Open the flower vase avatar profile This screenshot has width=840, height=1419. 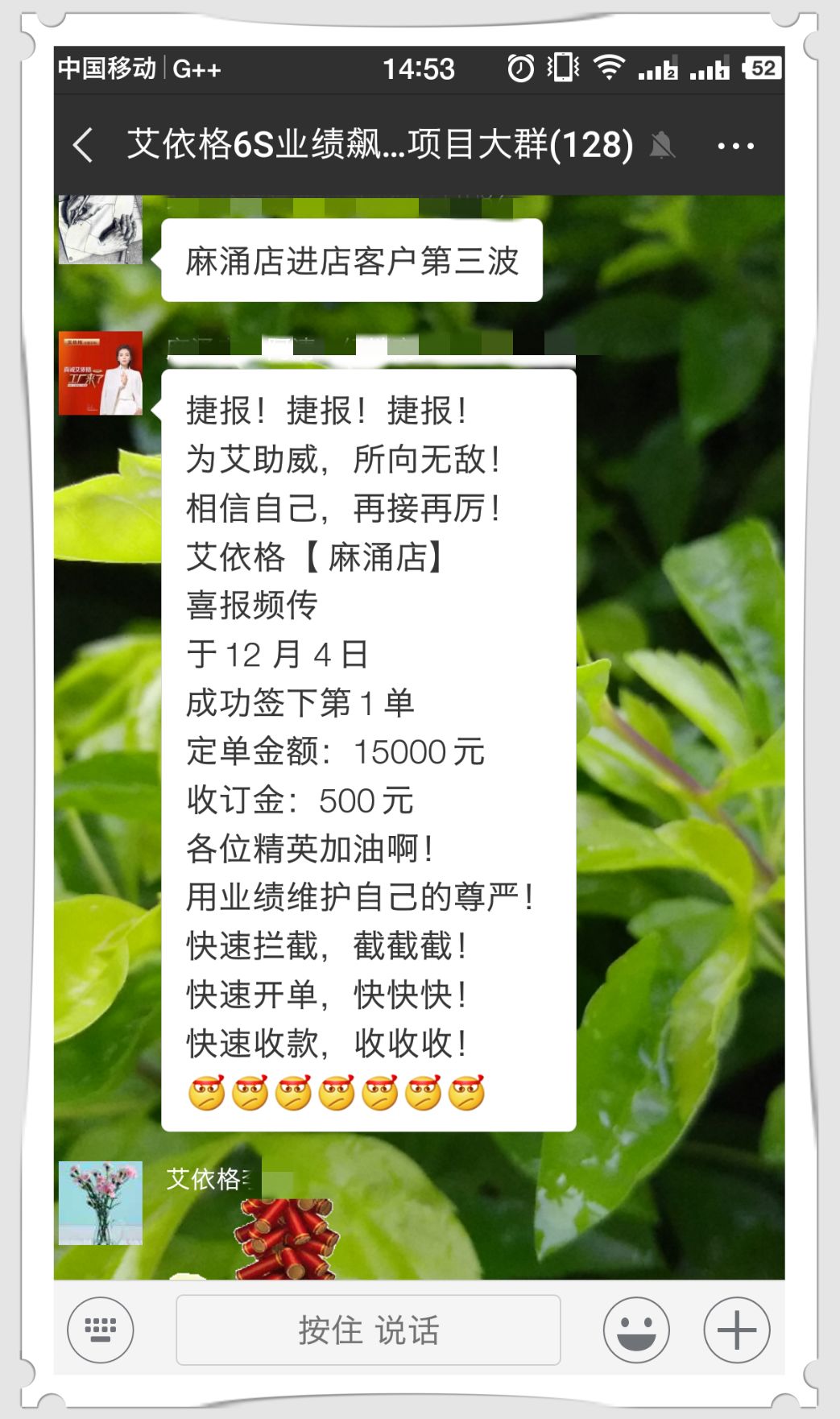(x=101, y=1202)
